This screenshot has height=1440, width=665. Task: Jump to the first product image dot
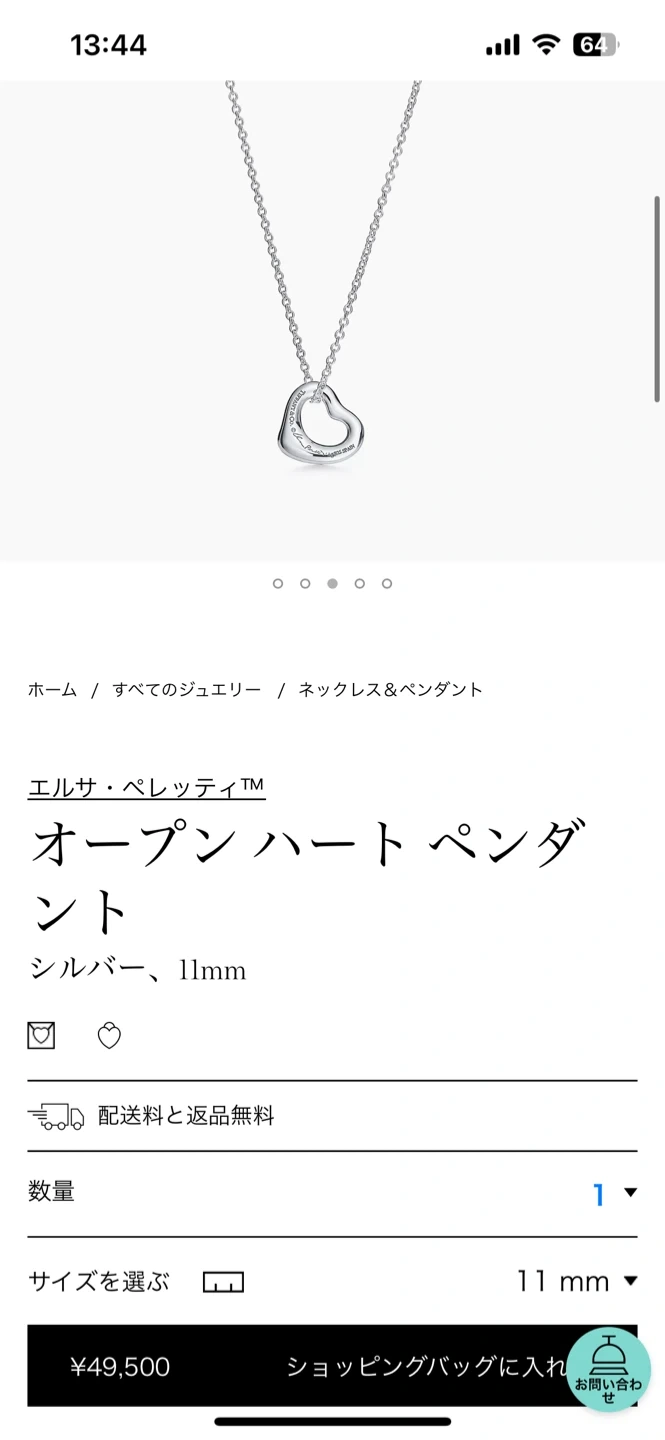[278, 584]
